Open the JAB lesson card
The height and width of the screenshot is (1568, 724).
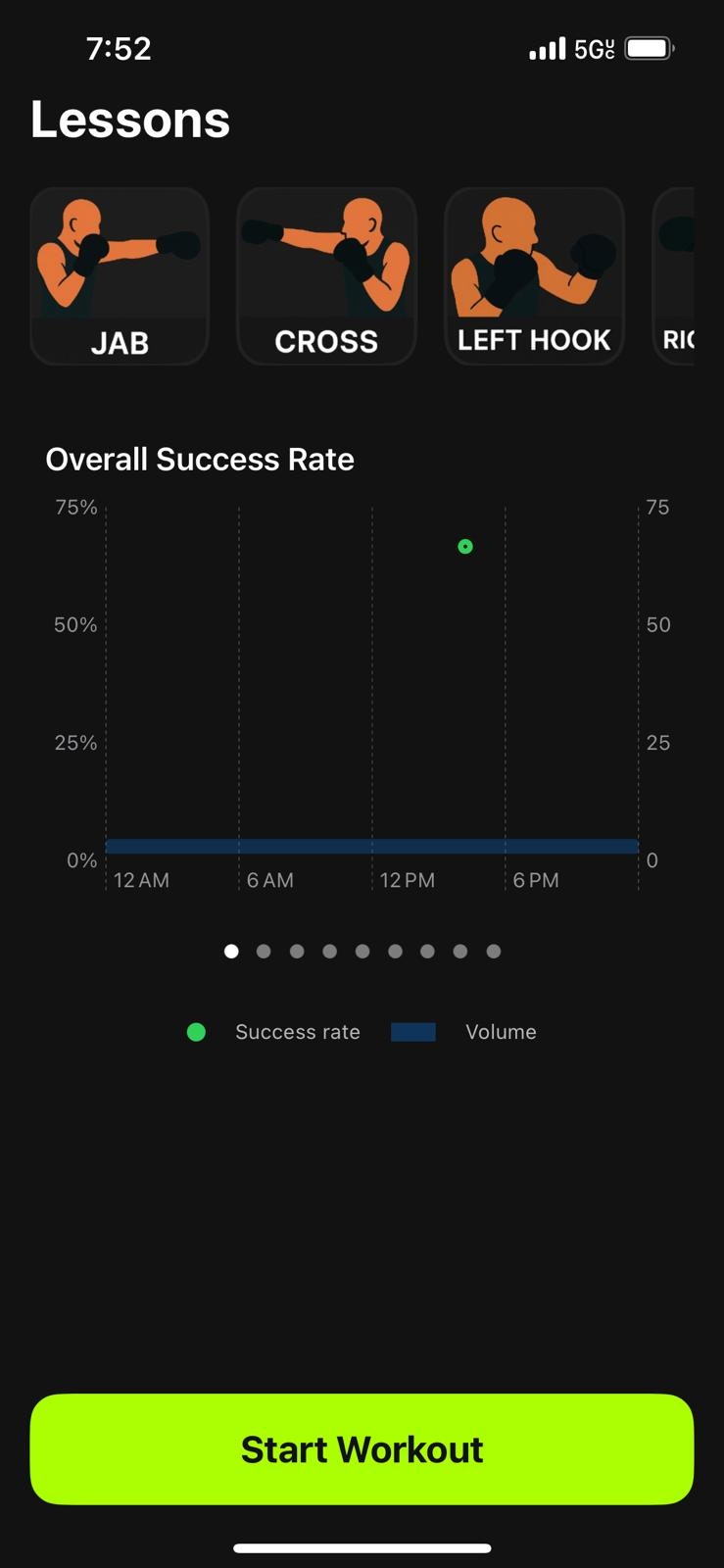click(x=120, y=276)
